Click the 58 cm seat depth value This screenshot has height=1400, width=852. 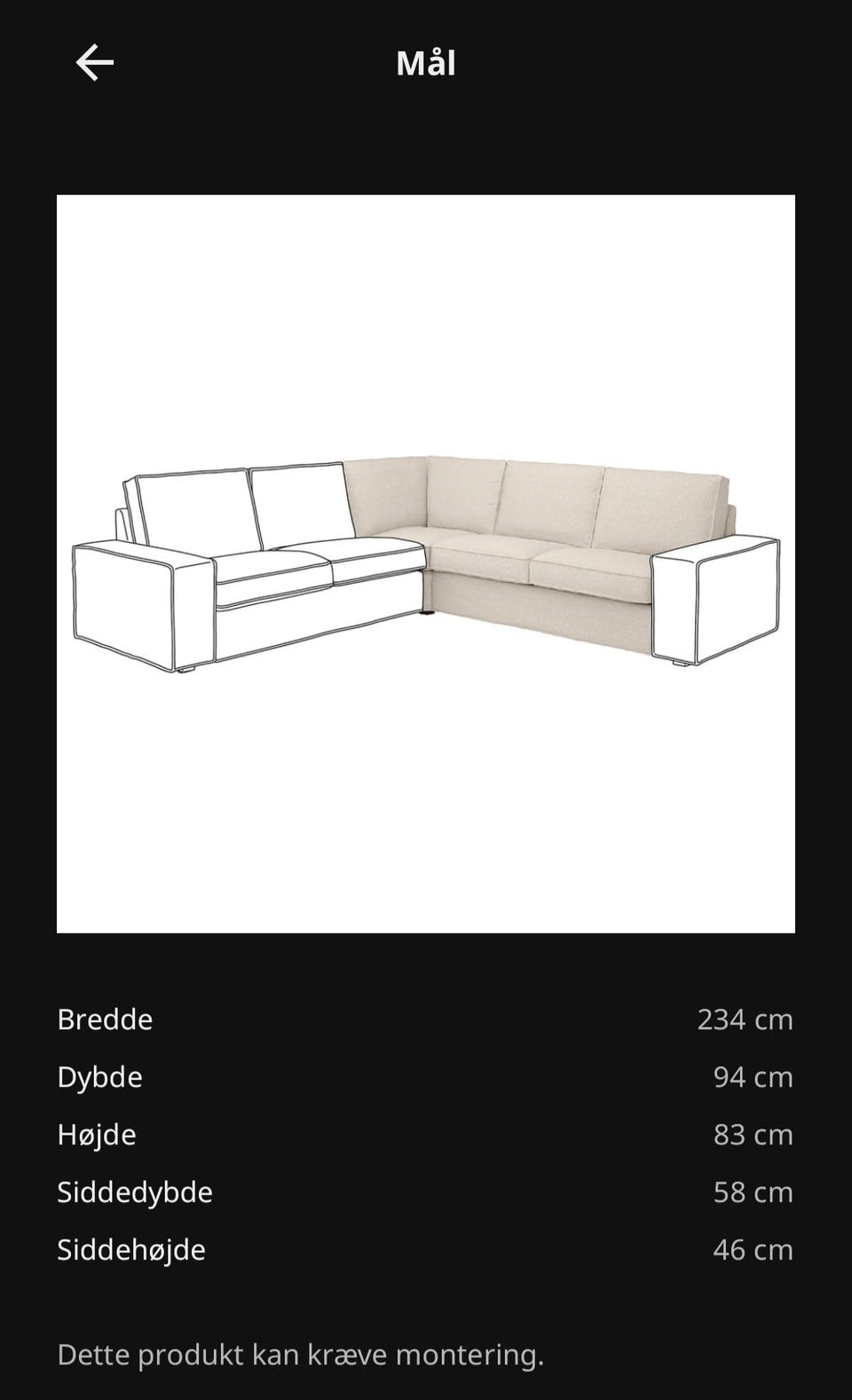click(753, 1192)
